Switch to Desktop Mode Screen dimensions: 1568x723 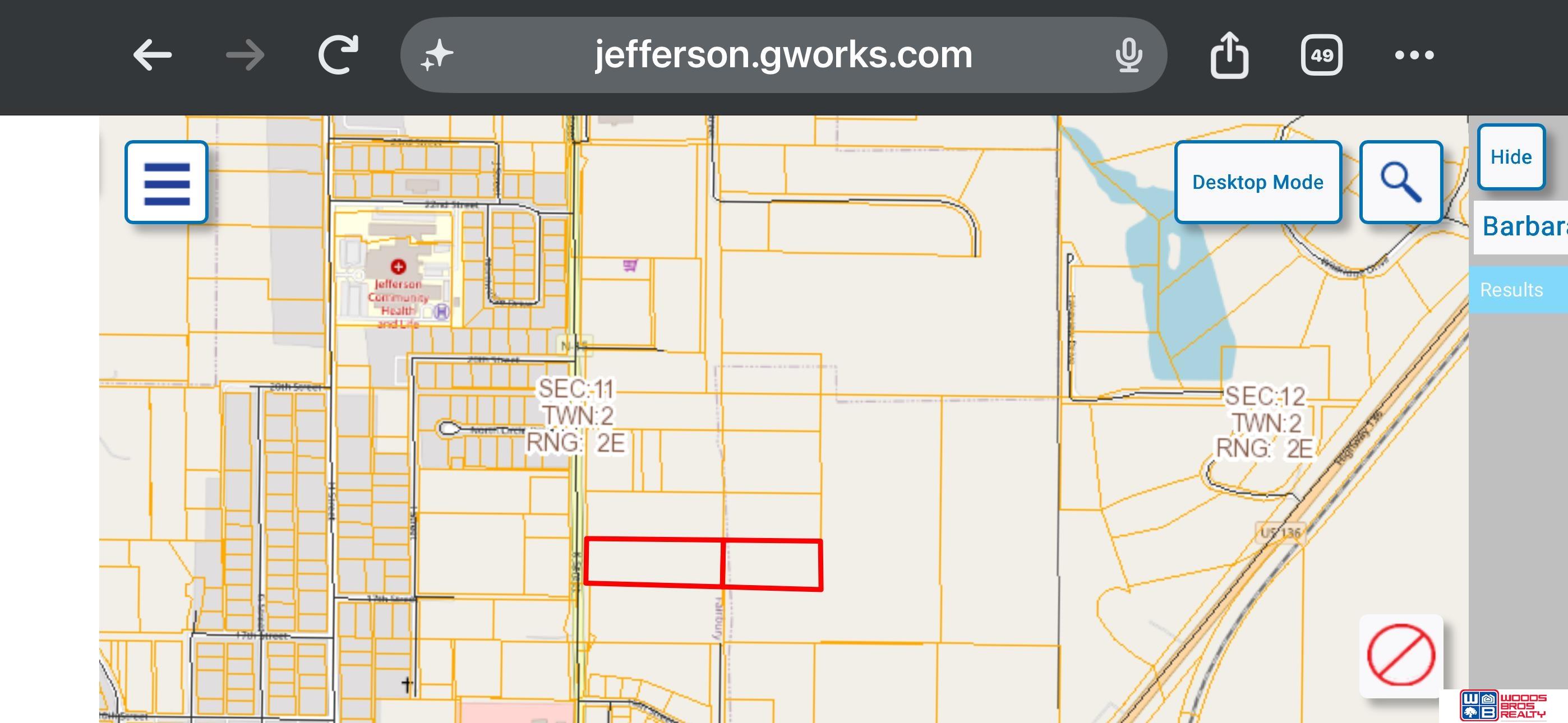coord(1257,183)
